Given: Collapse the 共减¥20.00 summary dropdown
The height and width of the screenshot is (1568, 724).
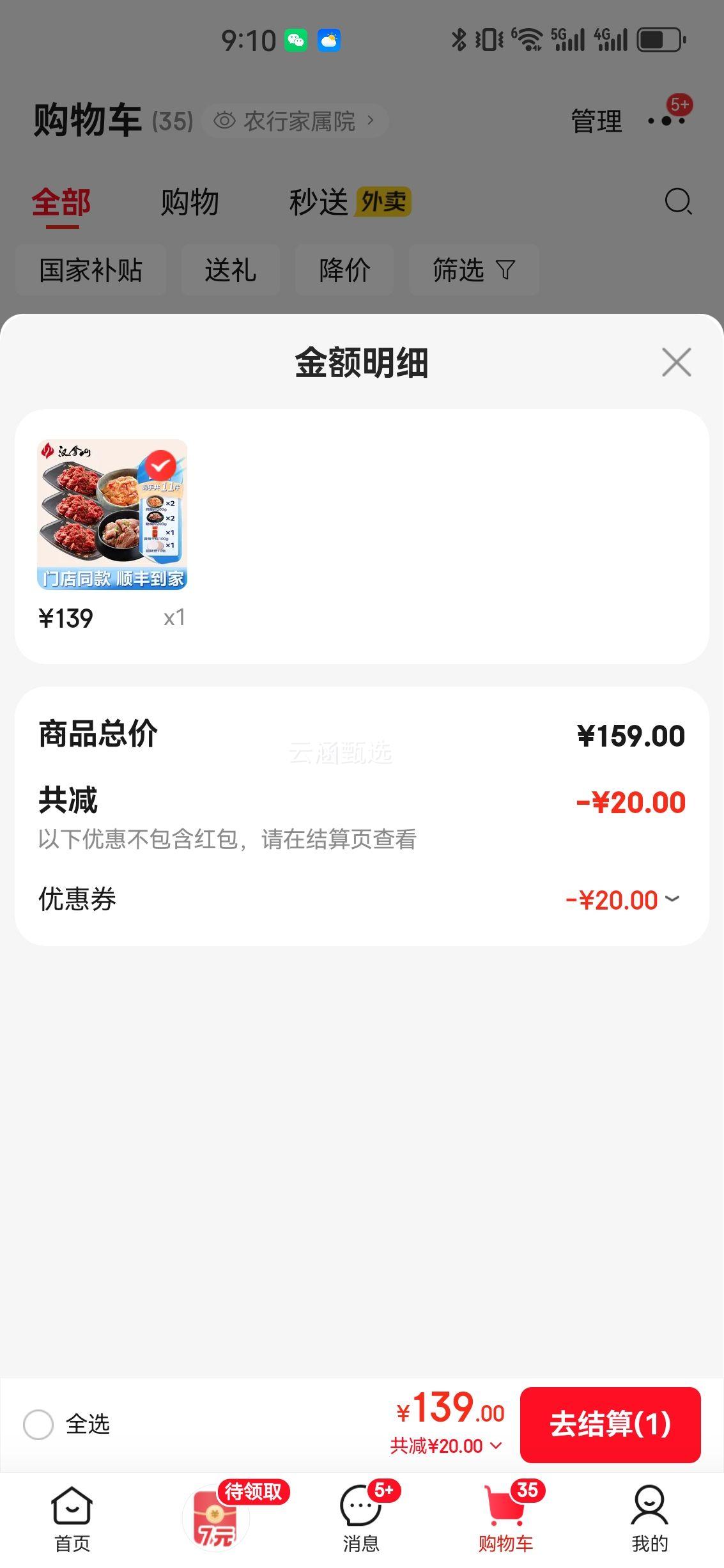Looking at the screenshot, I should click(447, 1446).
